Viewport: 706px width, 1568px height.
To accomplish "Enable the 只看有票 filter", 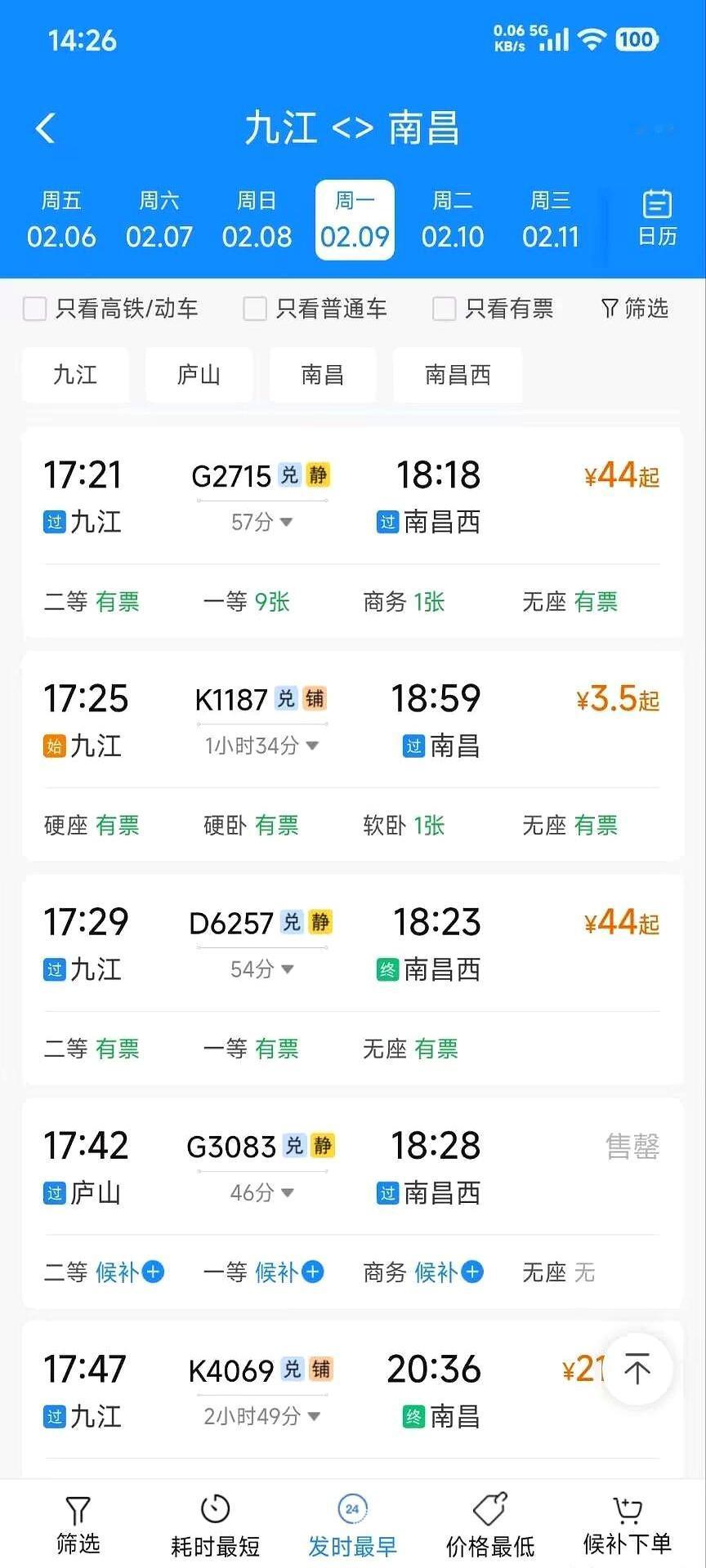I will point(444,308).
